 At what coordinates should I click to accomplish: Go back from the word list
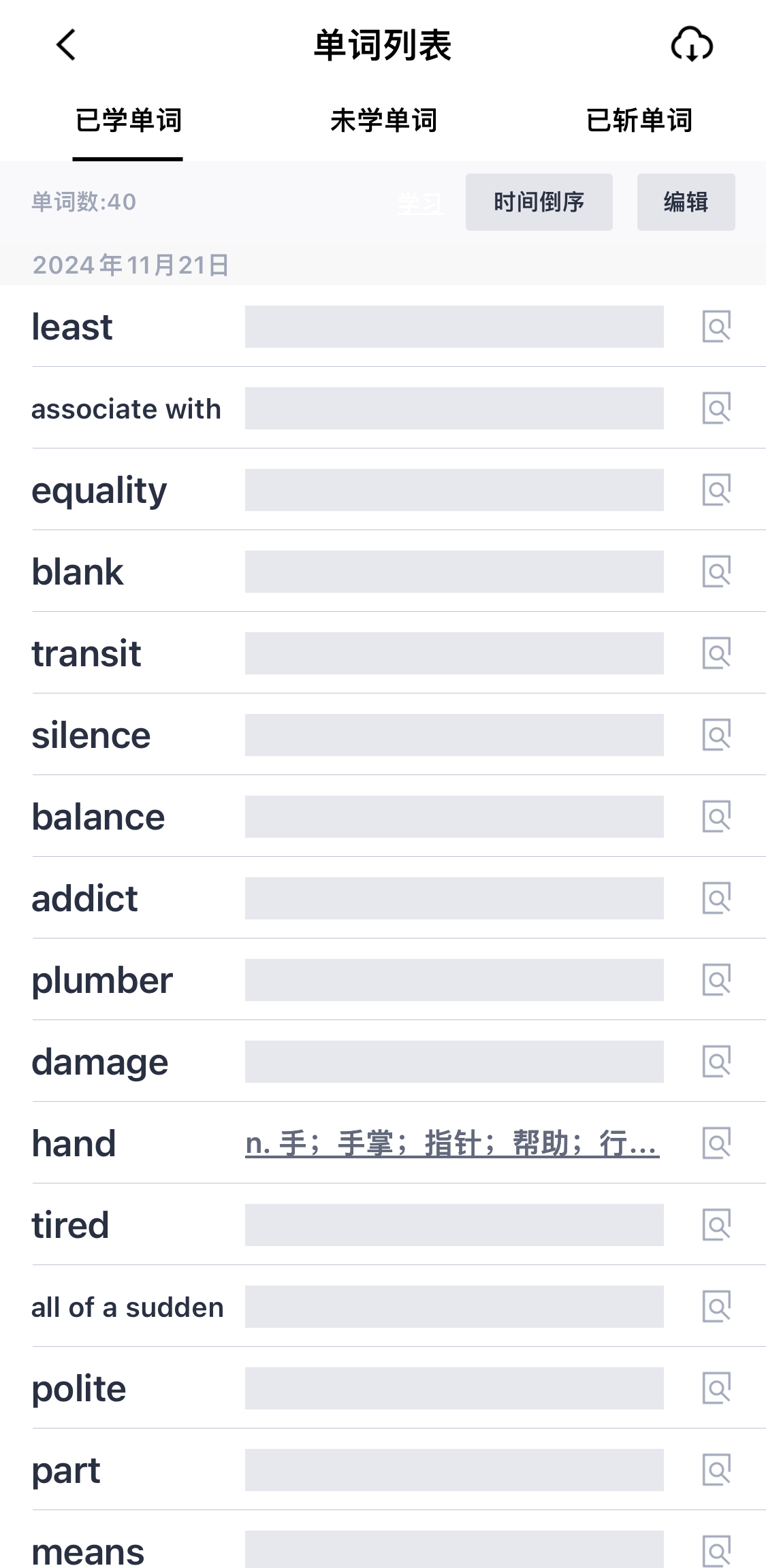click(66, 45)
